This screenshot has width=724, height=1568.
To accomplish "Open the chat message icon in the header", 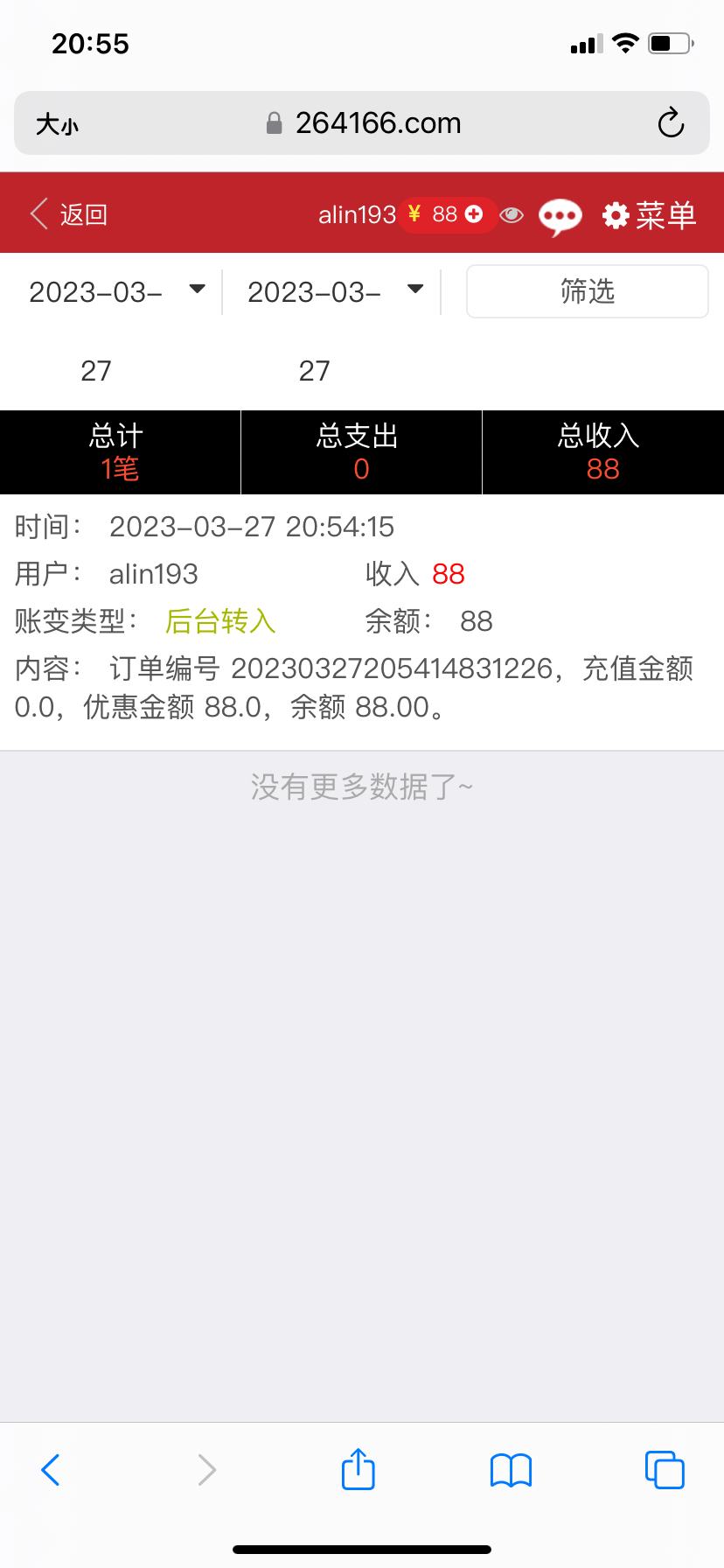I will tap(560, 213).
